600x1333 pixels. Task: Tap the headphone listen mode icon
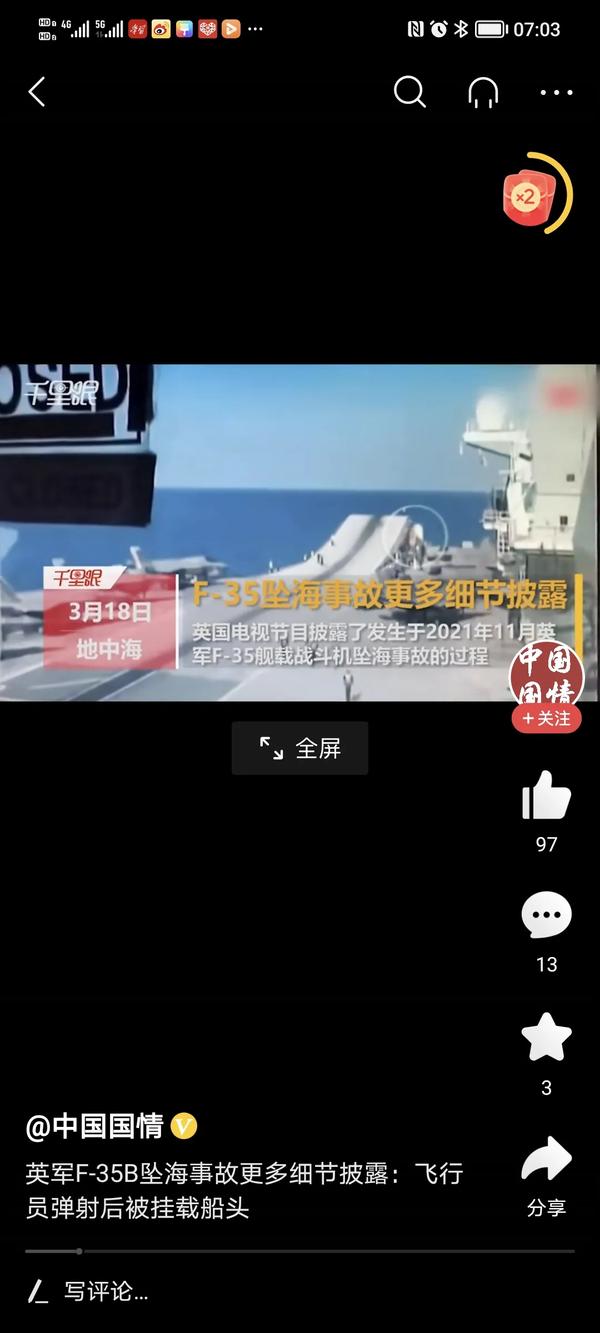coord(483,92)
